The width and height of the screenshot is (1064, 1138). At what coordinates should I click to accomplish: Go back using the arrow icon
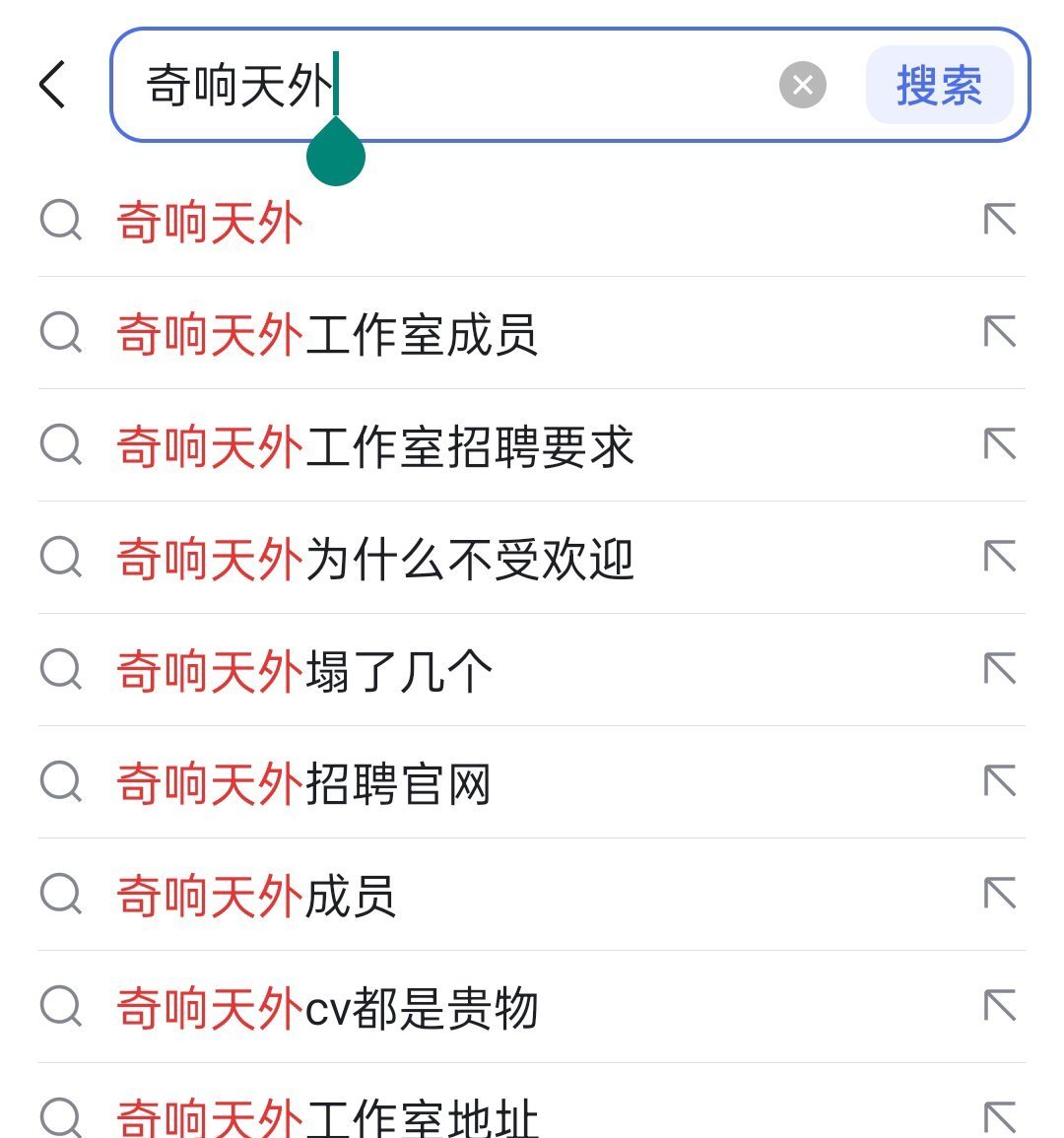(x=53, y=85)
